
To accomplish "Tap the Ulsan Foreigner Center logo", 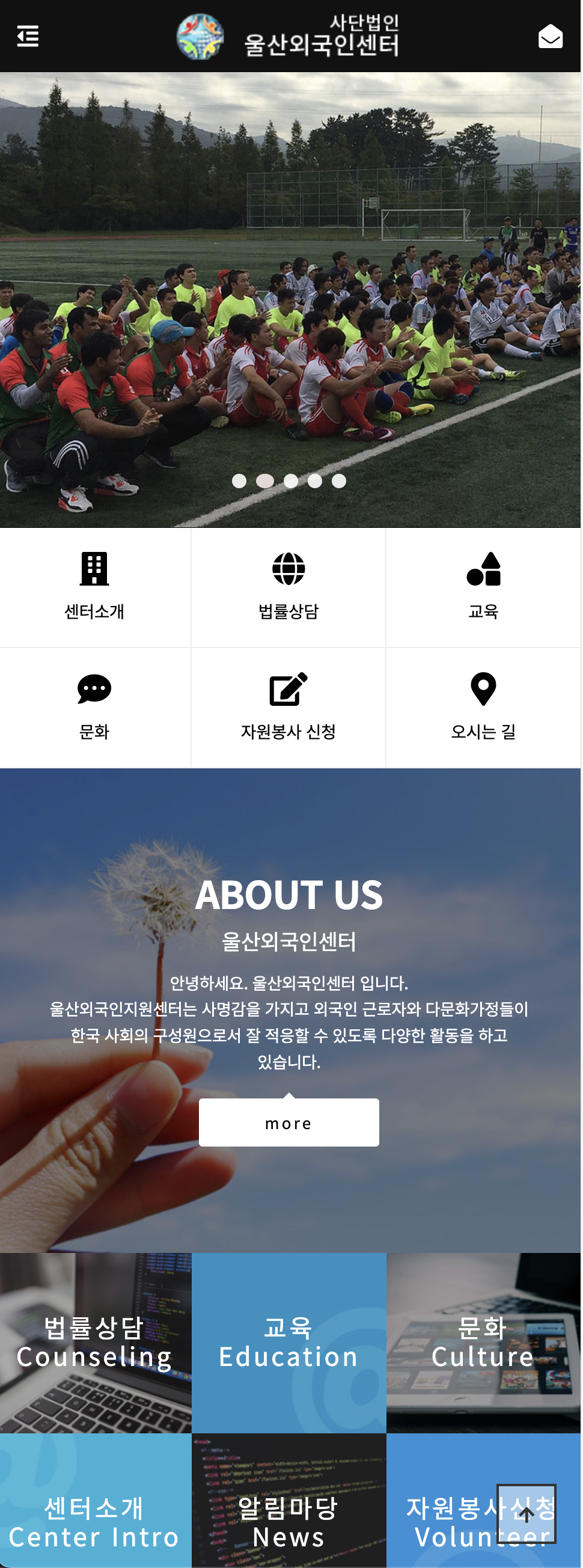I will (x=288, y=37).
